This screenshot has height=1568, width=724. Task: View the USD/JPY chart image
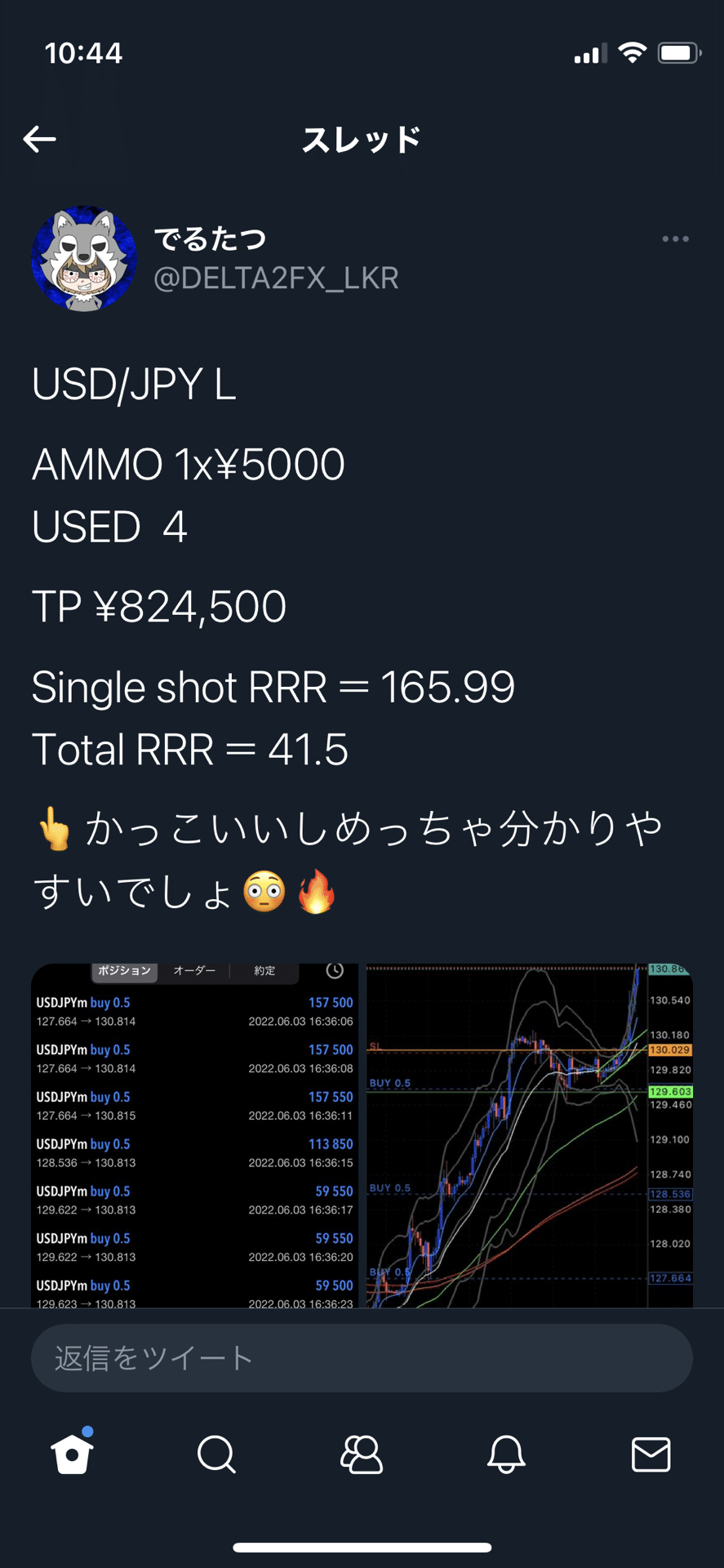click(529, 1135)
